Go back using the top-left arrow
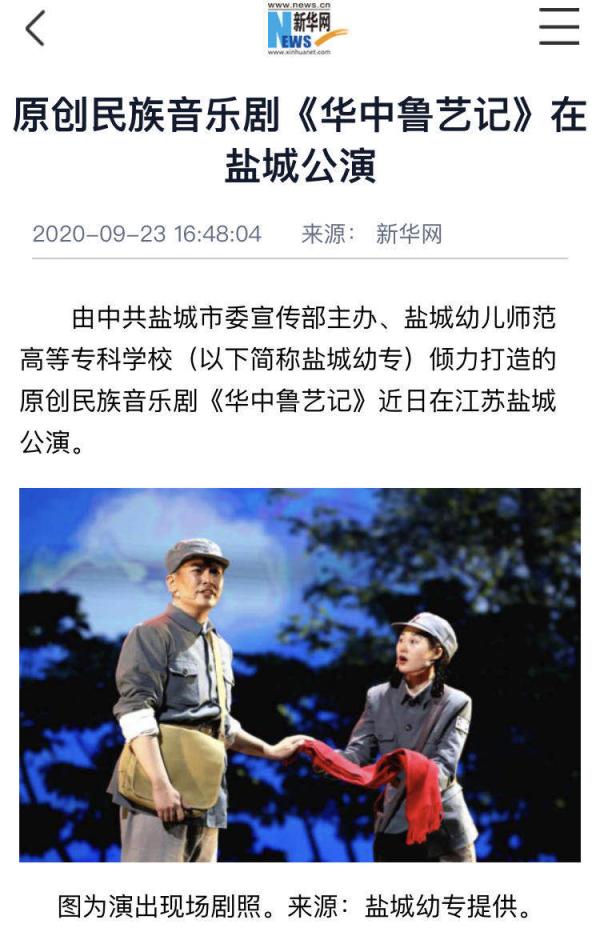 click(x=35, y=28)
